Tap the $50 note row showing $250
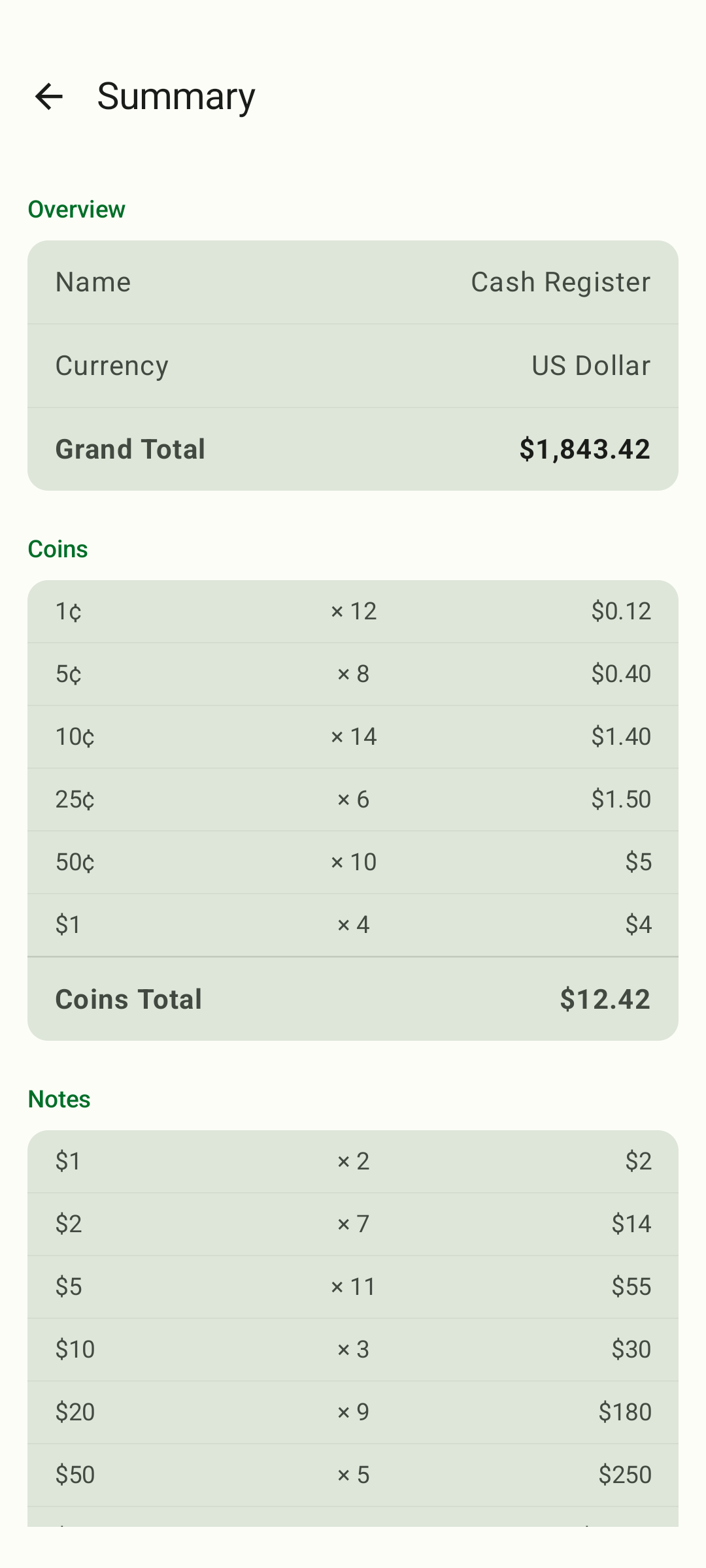706x1568 pixels. (353, 1475)
